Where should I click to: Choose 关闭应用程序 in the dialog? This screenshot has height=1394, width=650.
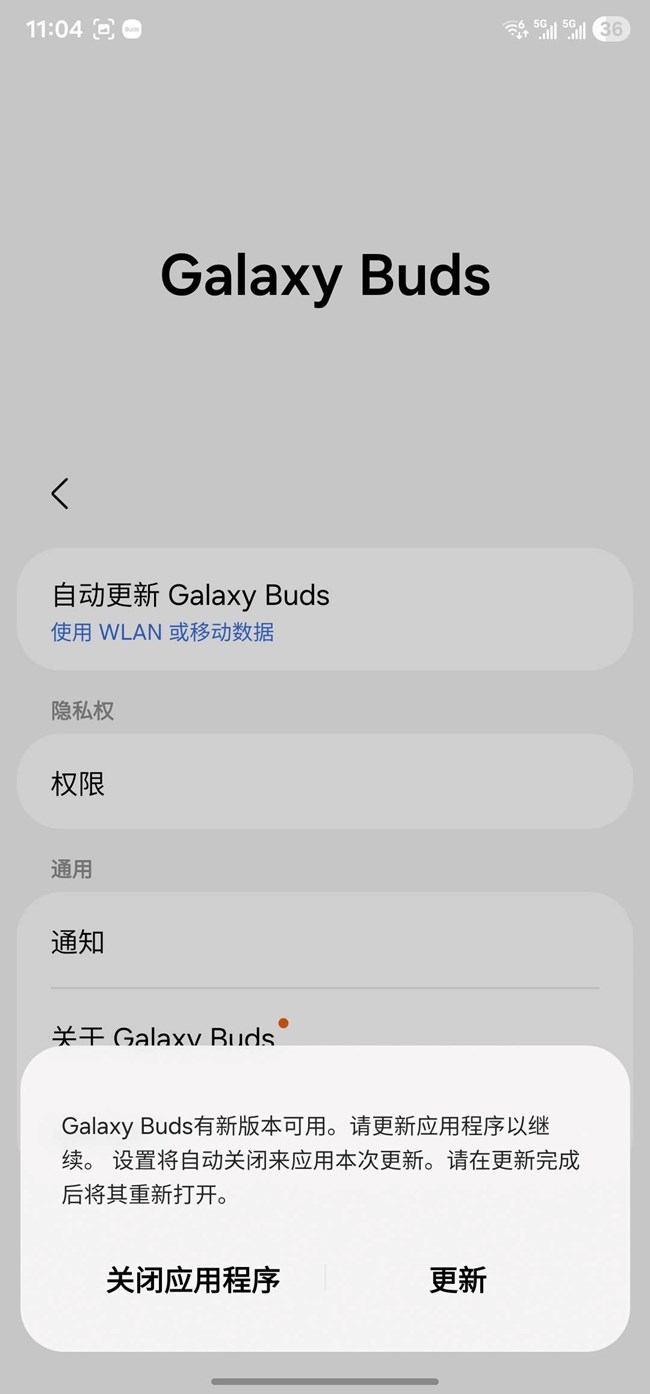click(x=193, y=1280)
